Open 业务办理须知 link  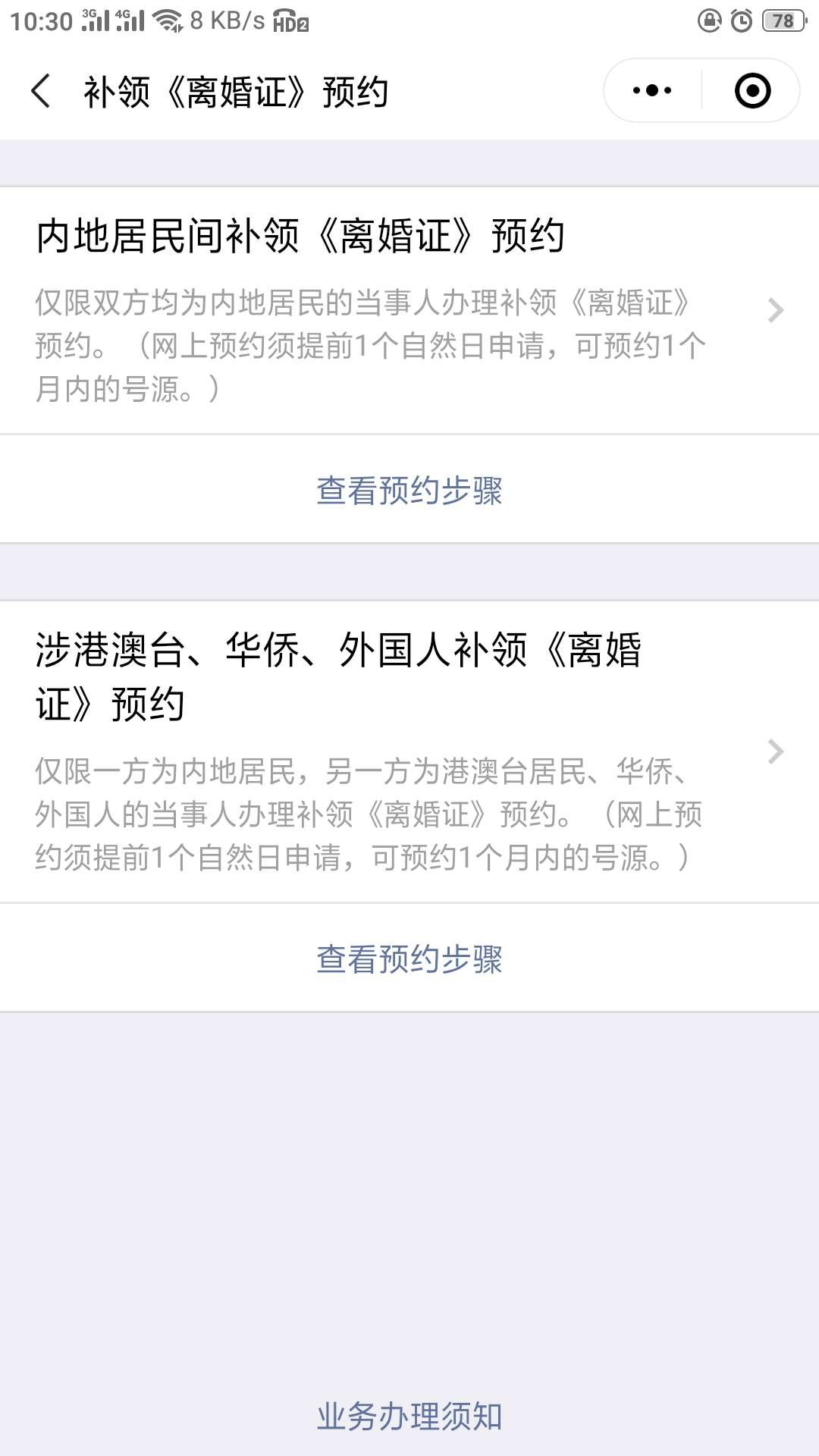click(x=409, y=1417)
